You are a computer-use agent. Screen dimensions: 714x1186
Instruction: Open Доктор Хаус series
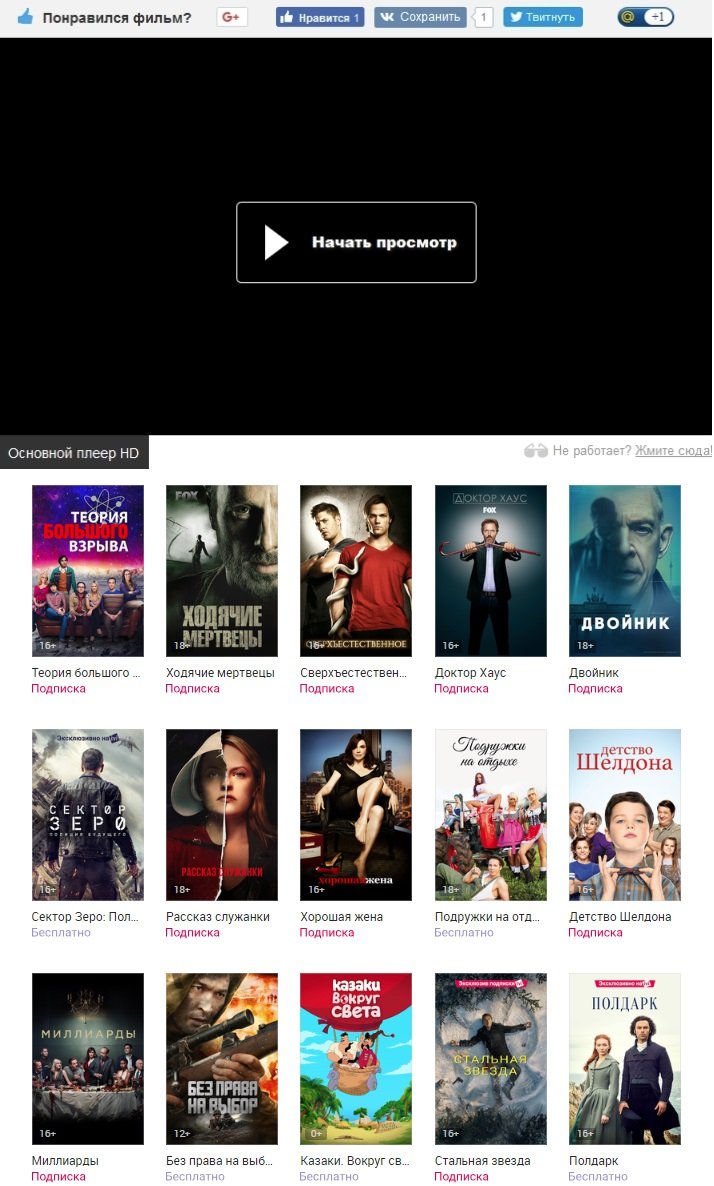(491, 570)
